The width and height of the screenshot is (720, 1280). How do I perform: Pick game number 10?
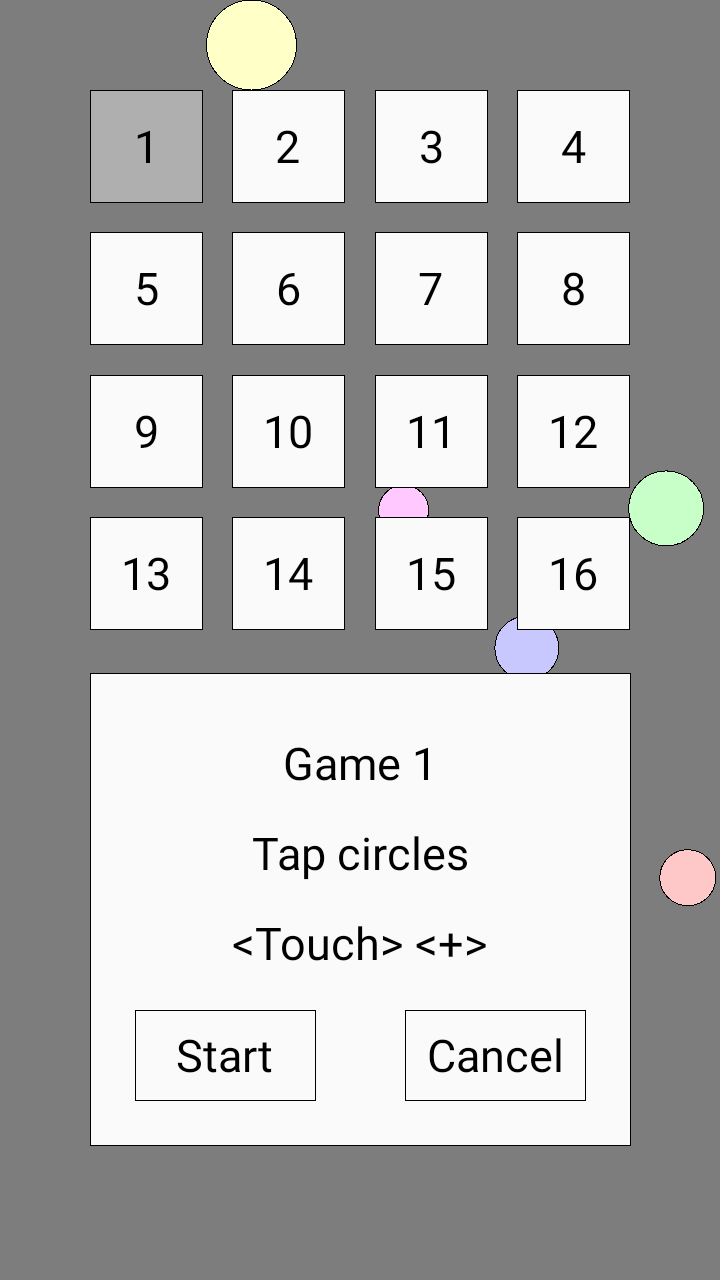[288, 431]
